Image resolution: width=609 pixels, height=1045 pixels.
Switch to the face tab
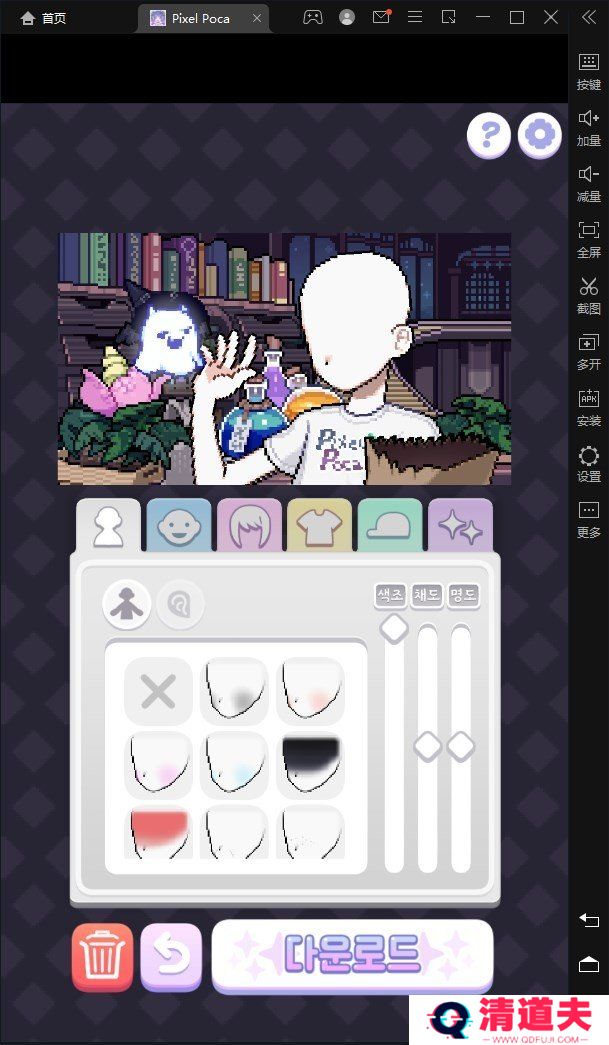click(x=179, y=526)
